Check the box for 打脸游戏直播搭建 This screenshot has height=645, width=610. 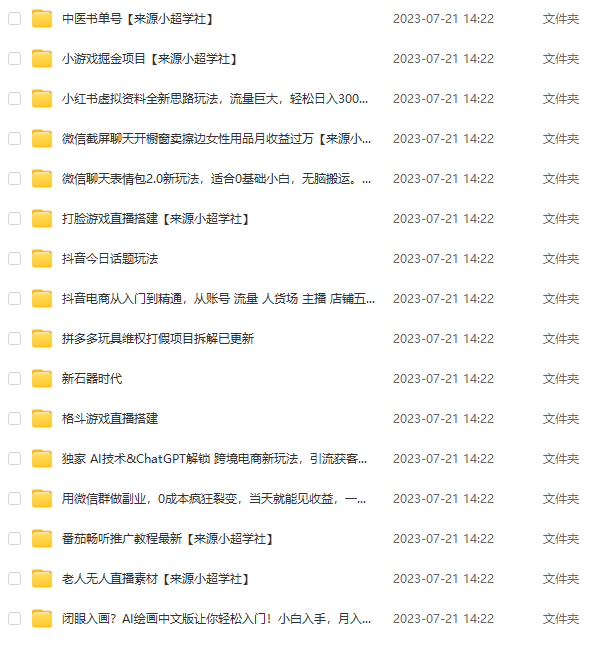[x=14, y=218]
